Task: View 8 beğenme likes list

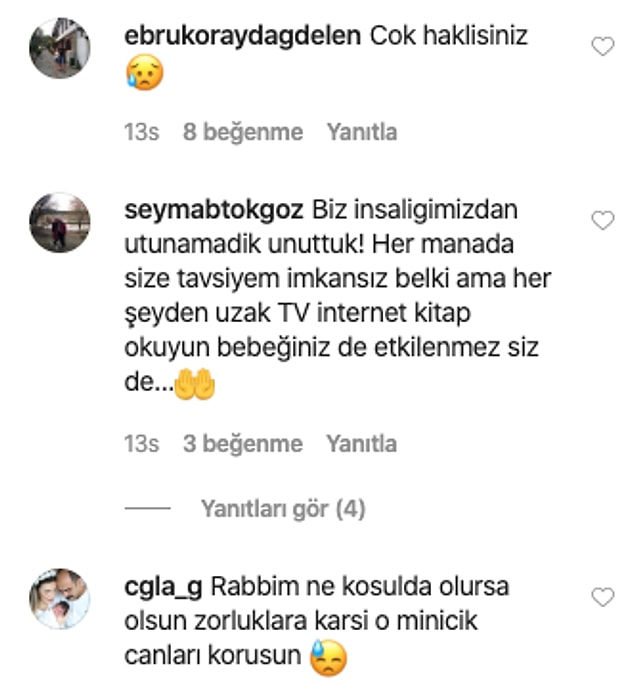Action: click(243, 132)
